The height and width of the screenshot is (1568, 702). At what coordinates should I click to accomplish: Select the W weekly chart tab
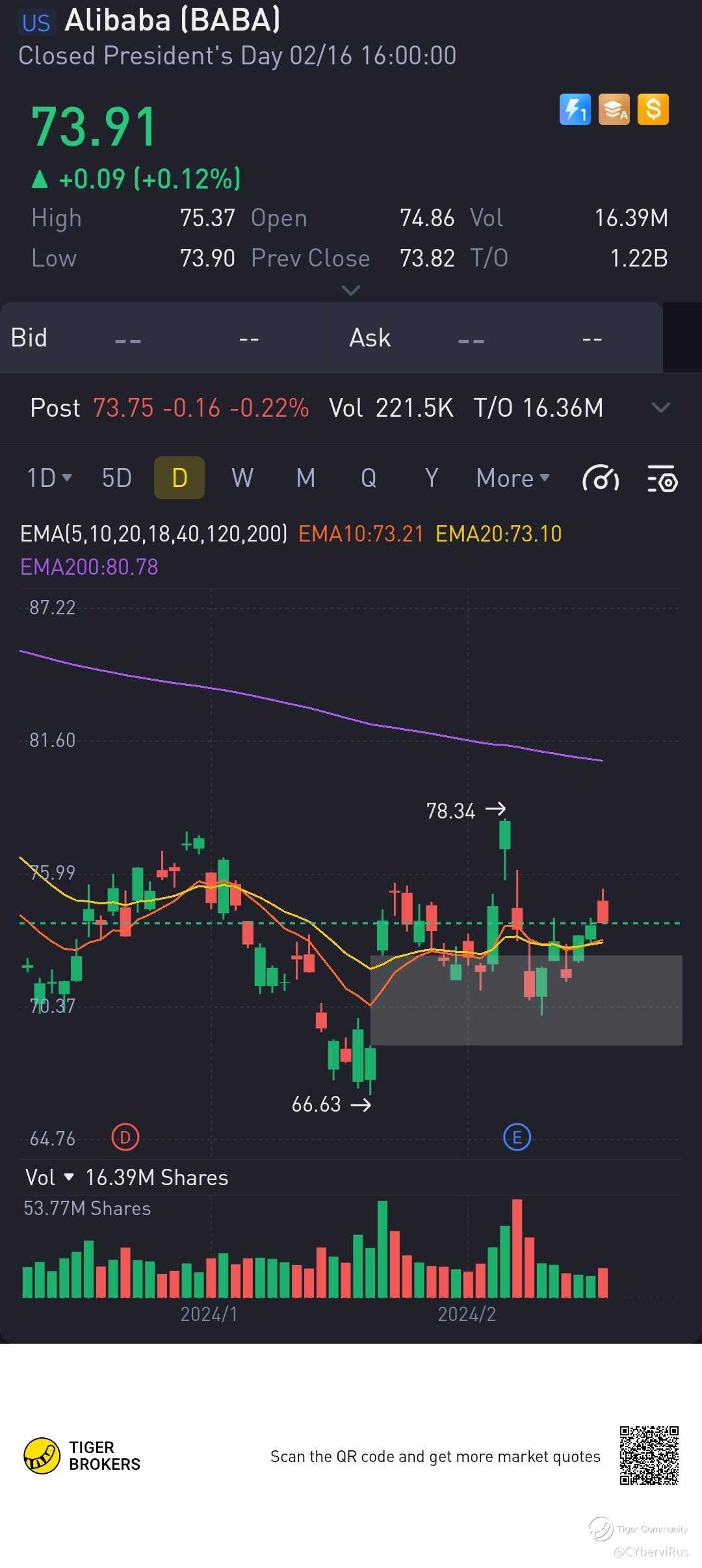pyautogui.click(x=242, y=478)
